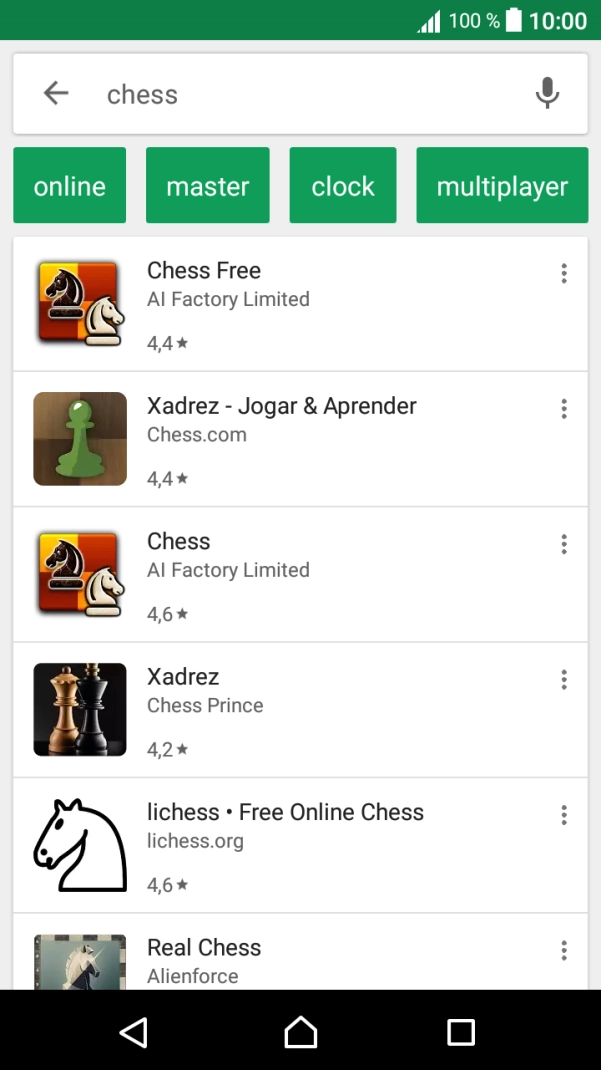
Task: Open overflow menu for Chess rated 4,6
Action: (564, 544)
